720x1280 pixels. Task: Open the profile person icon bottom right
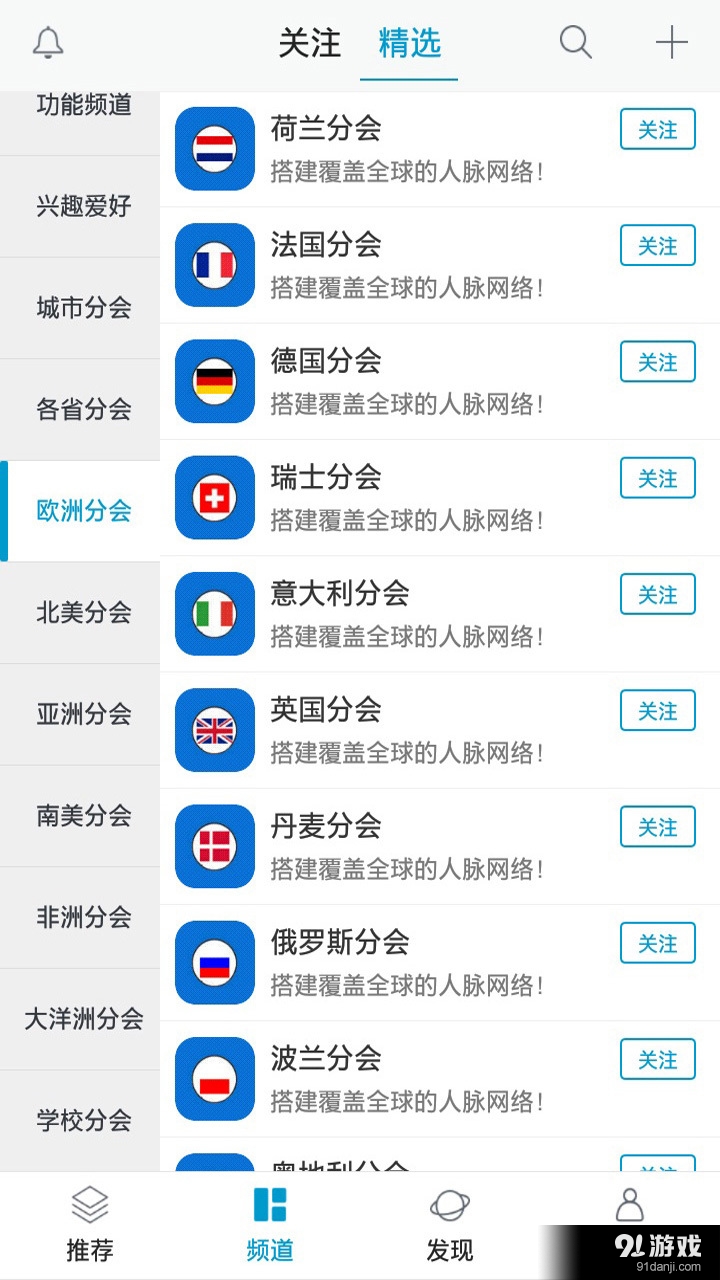tap(629, 1222)
